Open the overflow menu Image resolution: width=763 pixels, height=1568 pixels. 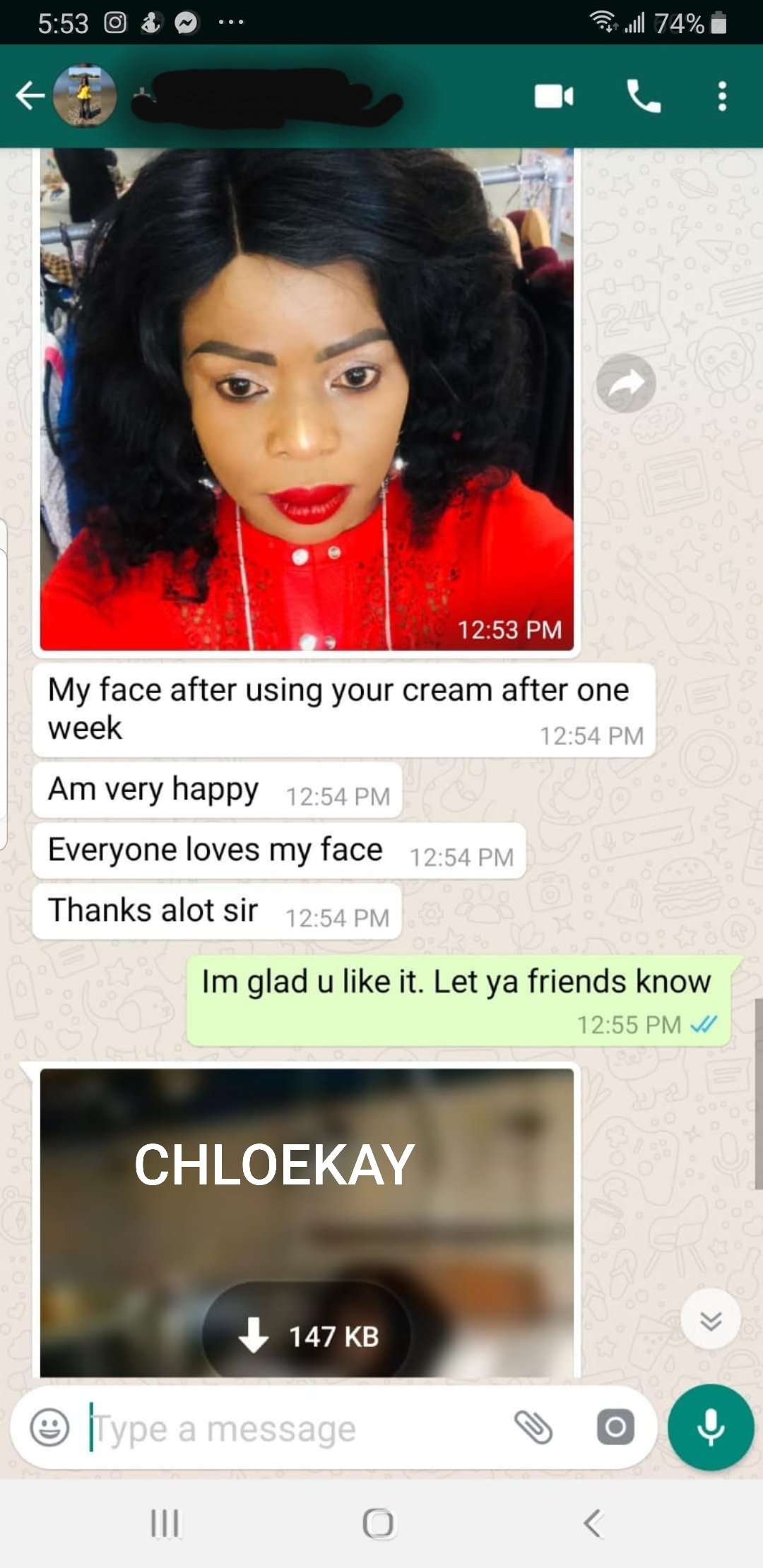click(x=721, y=96)
